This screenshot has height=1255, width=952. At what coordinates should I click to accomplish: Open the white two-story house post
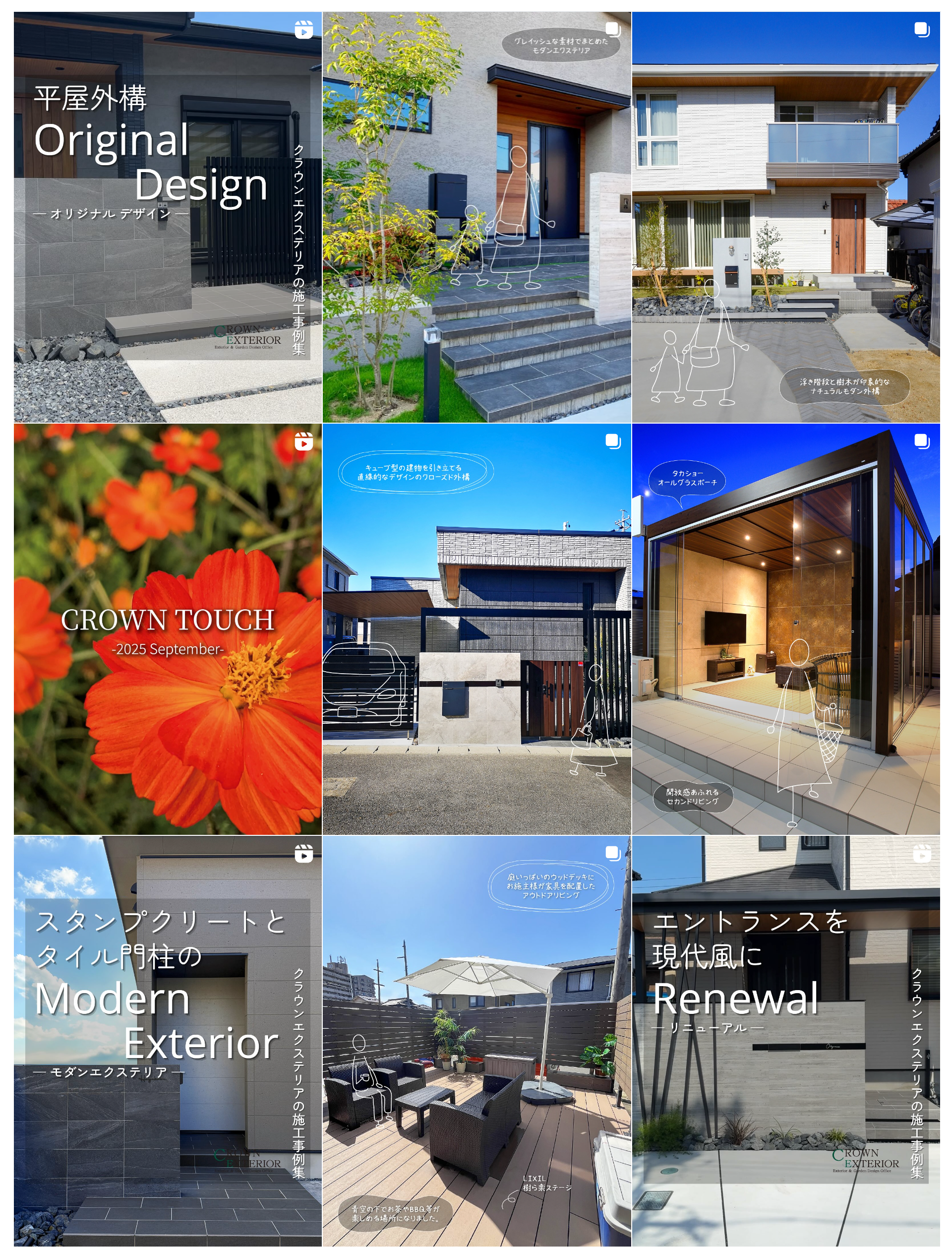785,217
